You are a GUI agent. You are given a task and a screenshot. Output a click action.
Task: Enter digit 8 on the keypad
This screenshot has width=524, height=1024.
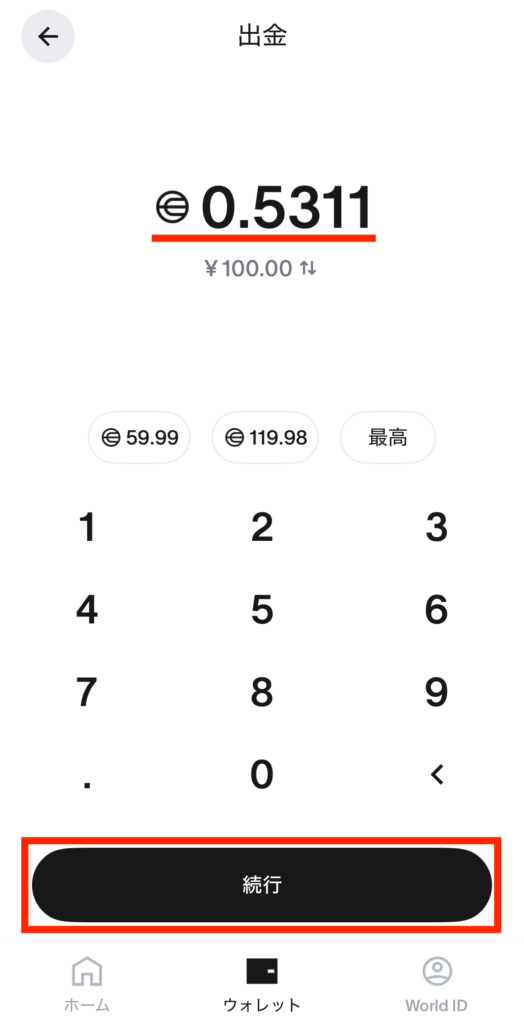click(262, 693)
